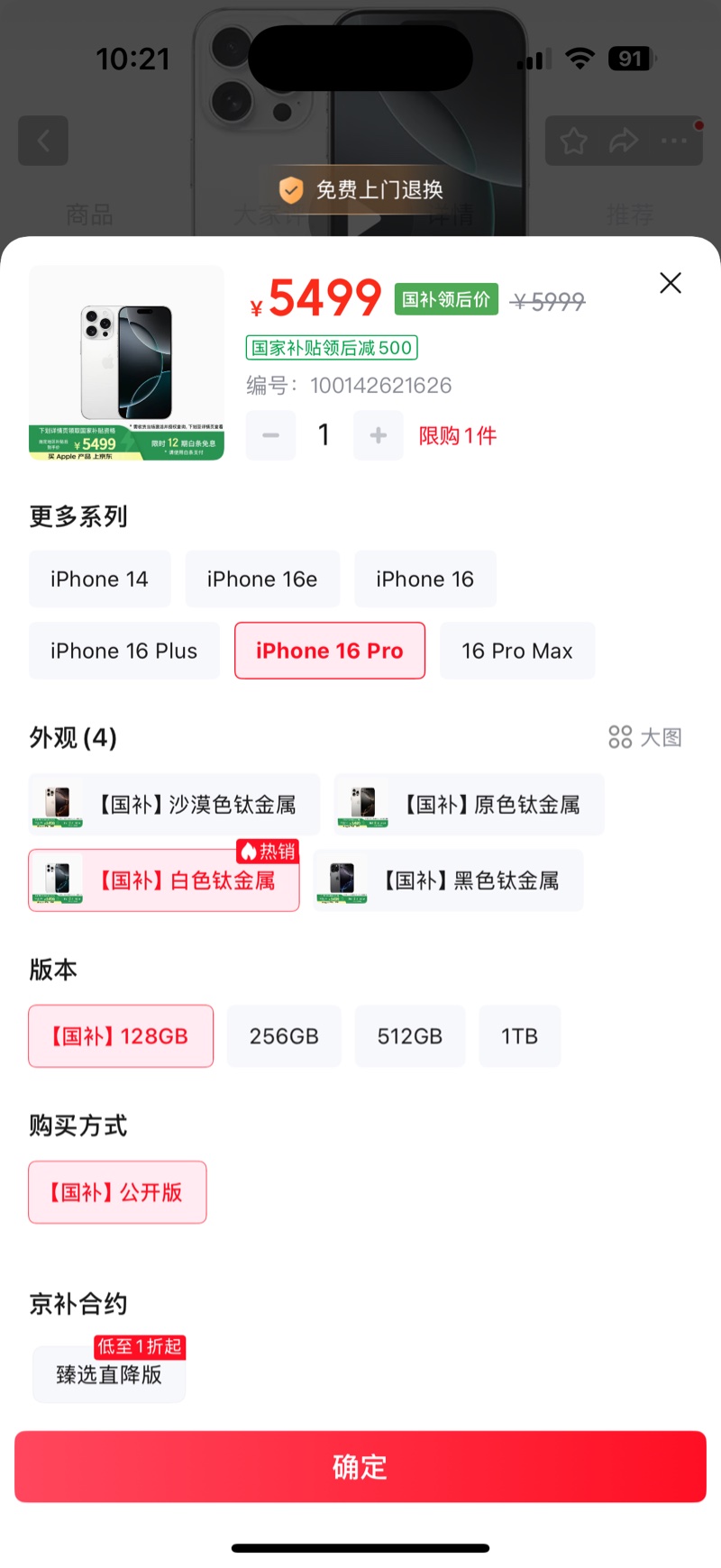Choose the 512GB storage version
721x1568 pixels.
pyautogui.click(x=409, y=1036)
